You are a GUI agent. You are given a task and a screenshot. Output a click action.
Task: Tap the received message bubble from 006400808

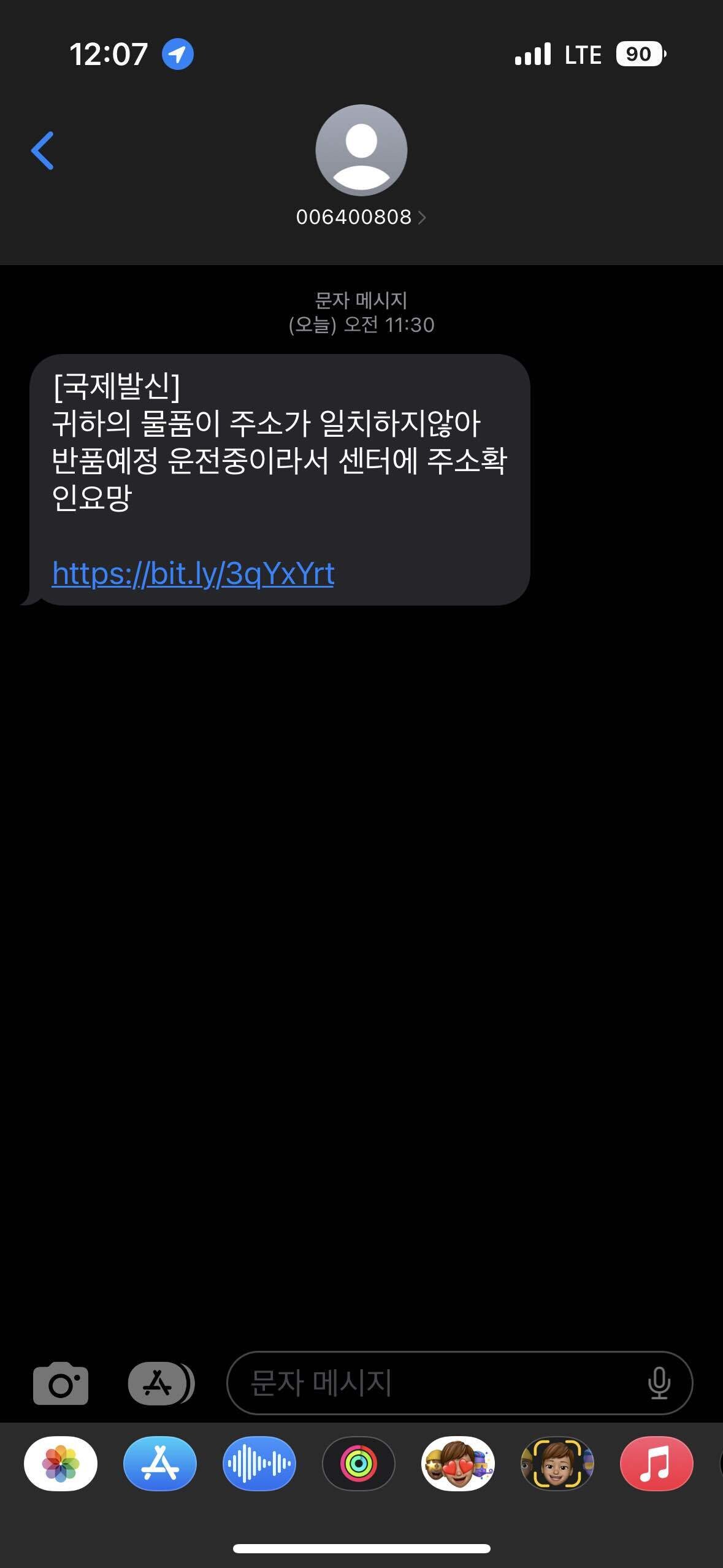tap(279, 478)
